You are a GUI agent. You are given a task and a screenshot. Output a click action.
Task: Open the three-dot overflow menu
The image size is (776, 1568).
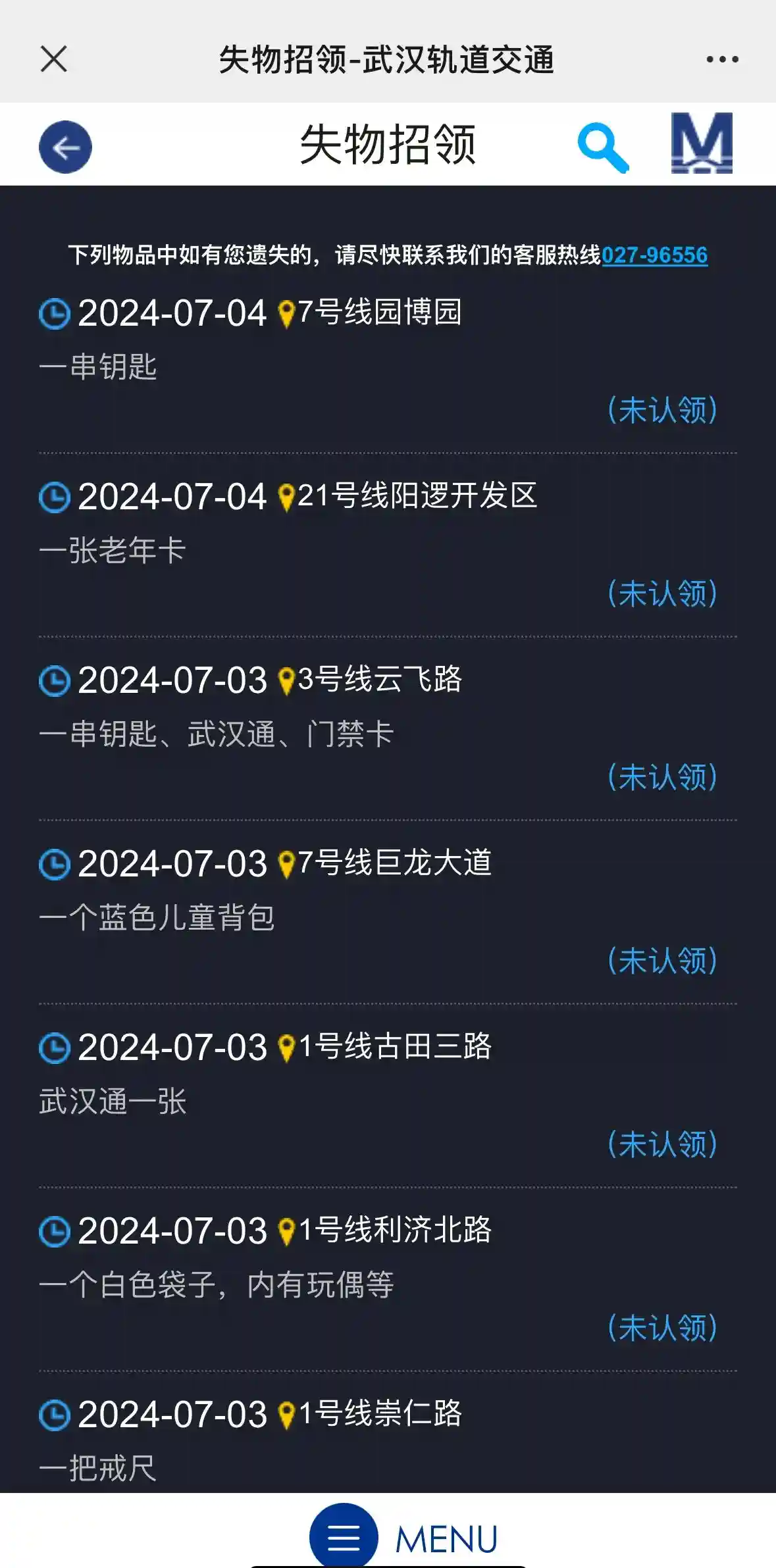click(x=722, y=59)
